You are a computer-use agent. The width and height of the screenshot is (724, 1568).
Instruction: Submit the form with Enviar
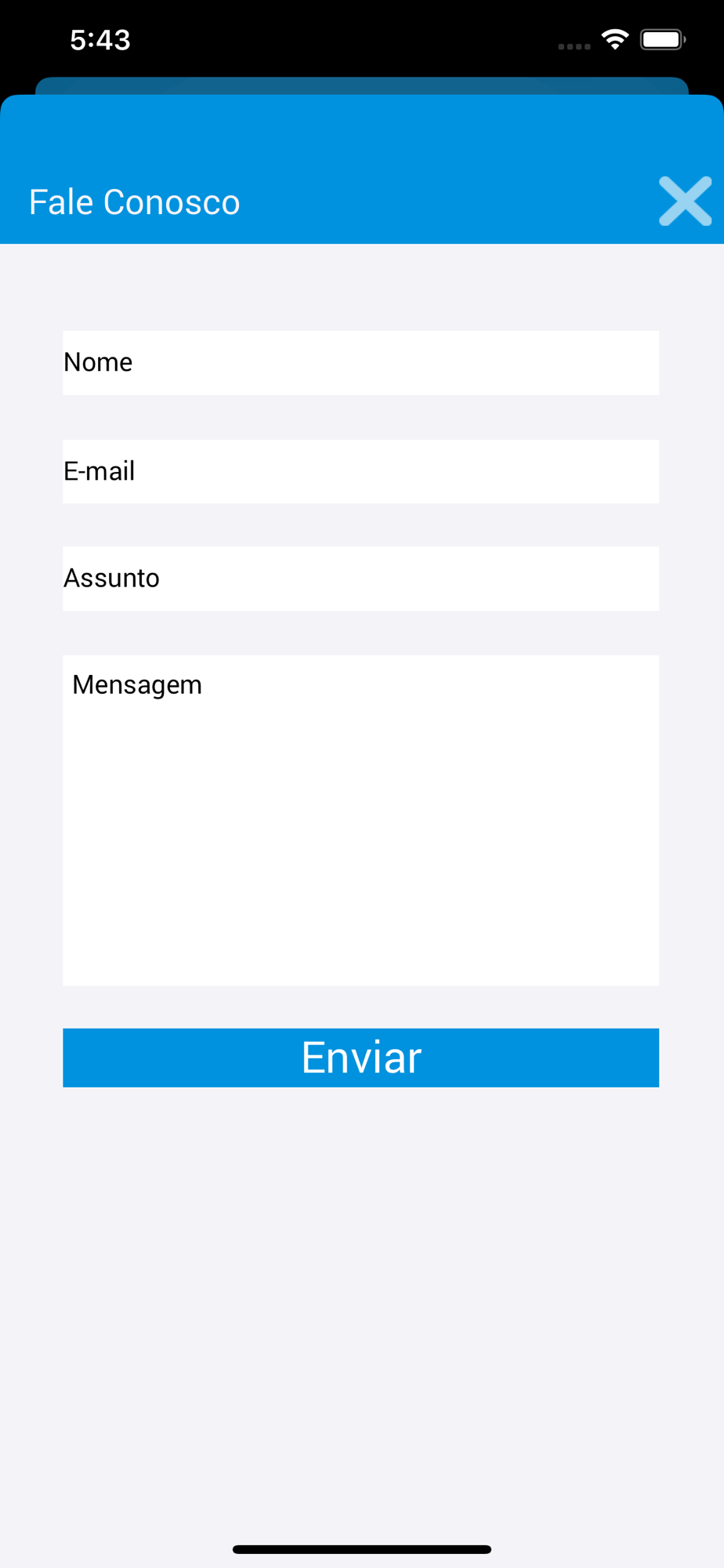click(x=360, y=1058)
